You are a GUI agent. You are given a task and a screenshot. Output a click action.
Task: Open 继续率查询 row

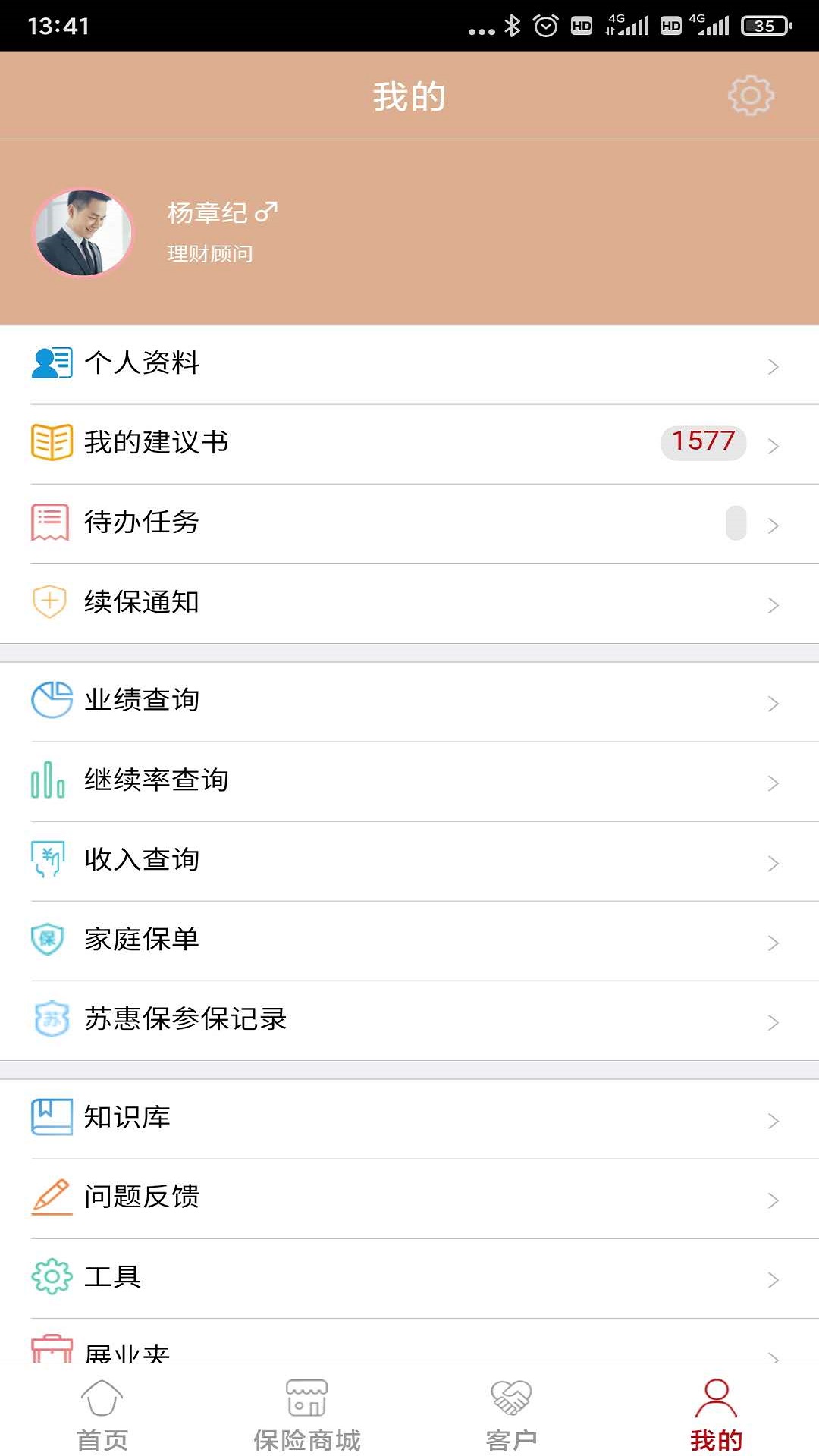409,781
